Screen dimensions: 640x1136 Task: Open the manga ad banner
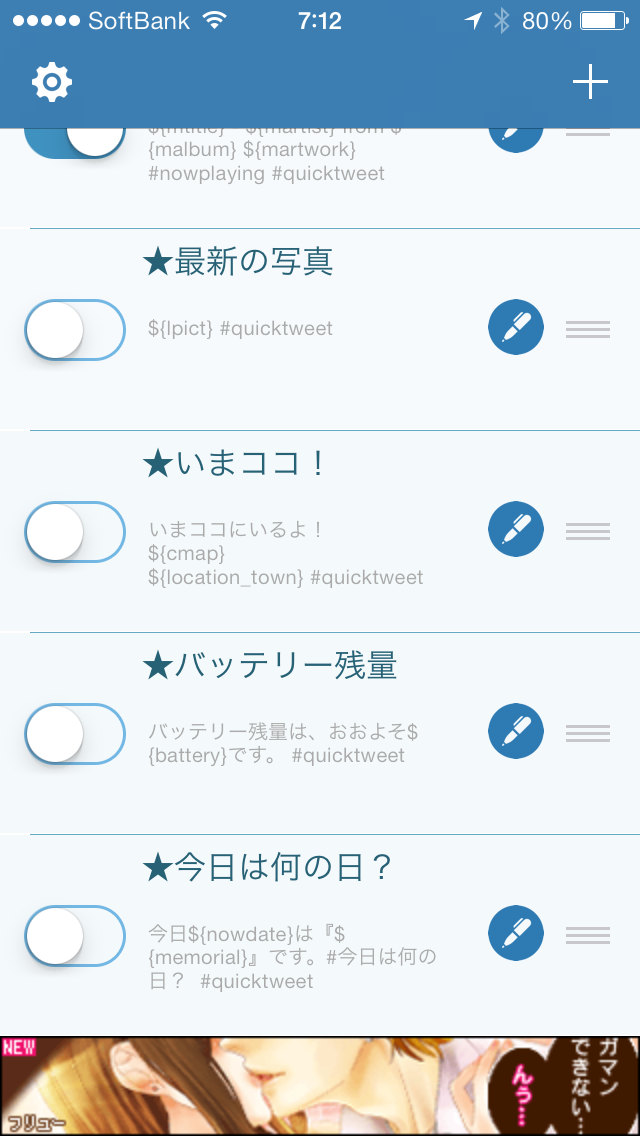coord(320,1086)
